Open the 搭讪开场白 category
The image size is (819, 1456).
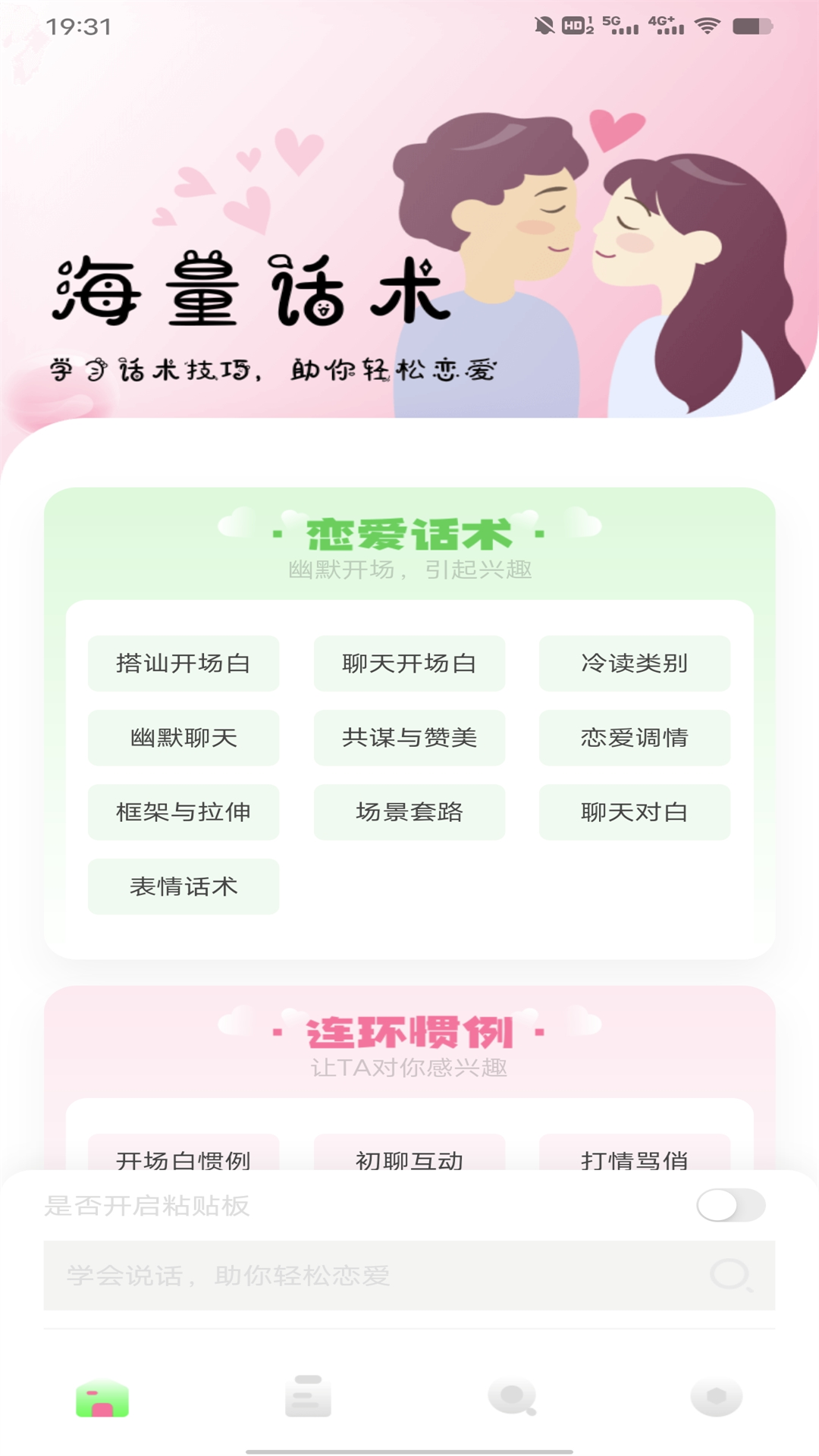click(x=184, y=664)
